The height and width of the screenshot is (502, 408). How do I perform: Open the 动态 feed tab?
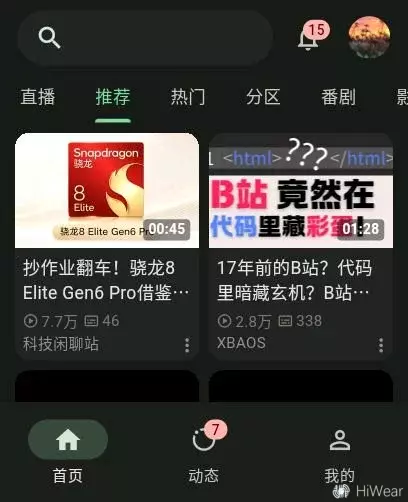click(x=204, y=451)
